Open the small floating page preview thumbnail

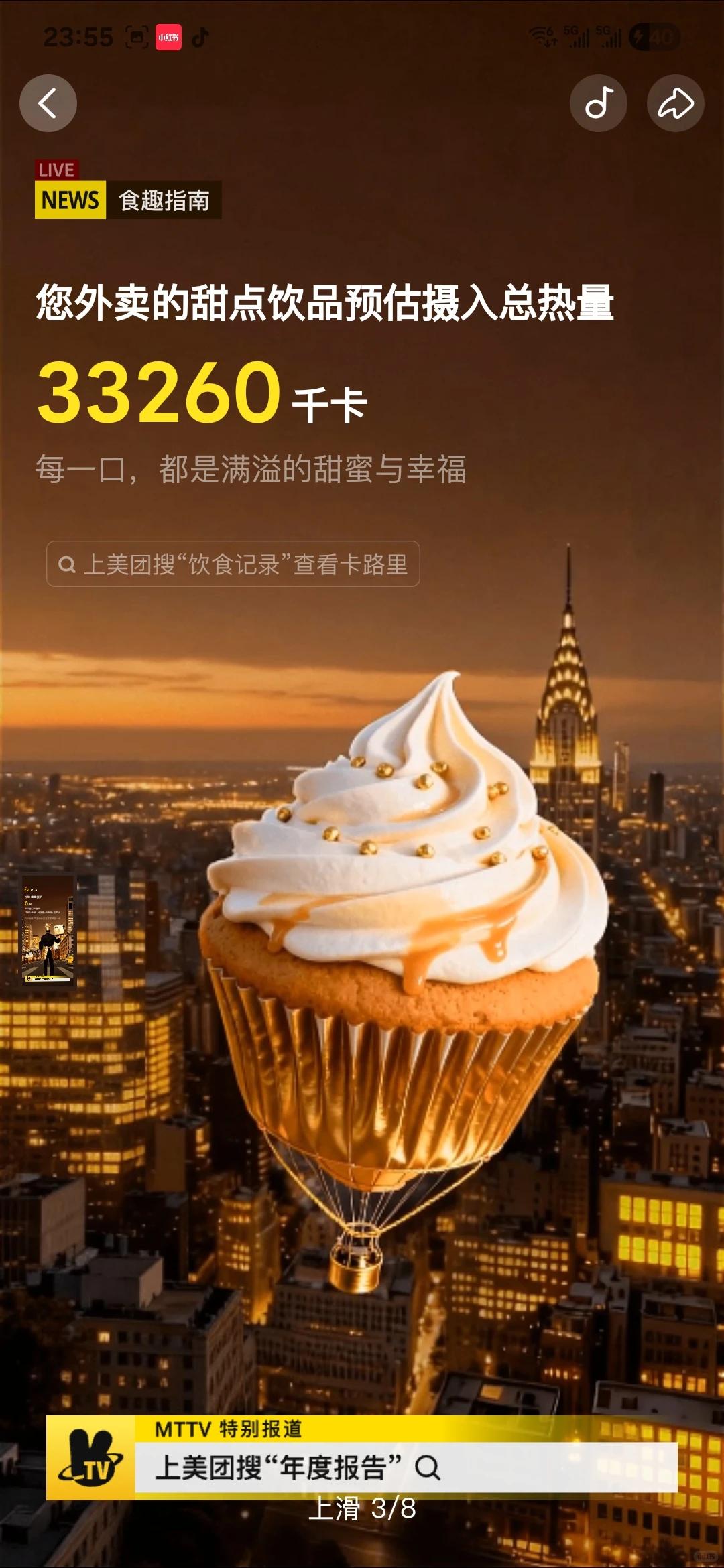point(48,931)
